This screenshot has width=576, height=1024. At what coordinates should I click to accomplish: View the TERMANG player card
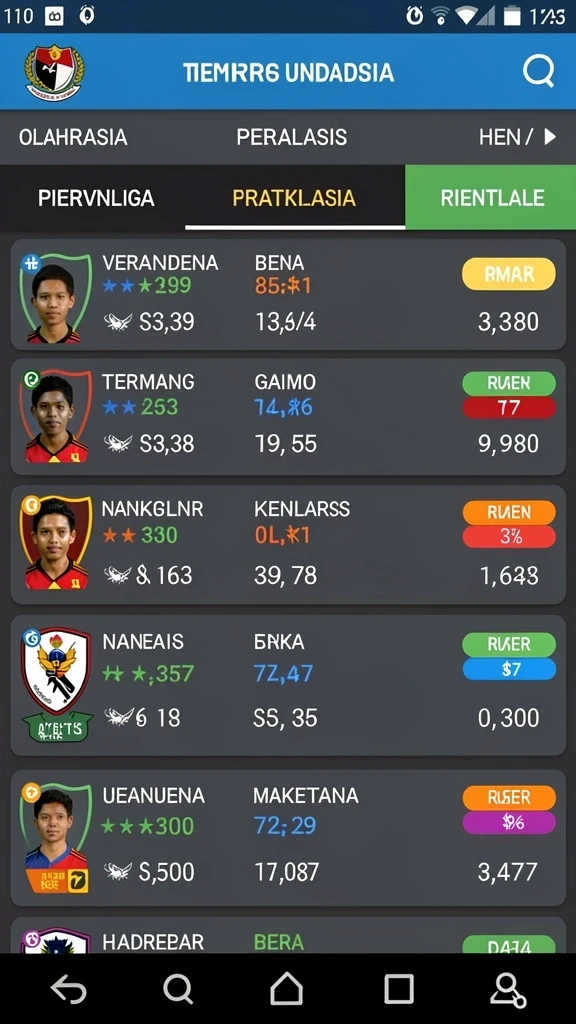tap(288, 417)
